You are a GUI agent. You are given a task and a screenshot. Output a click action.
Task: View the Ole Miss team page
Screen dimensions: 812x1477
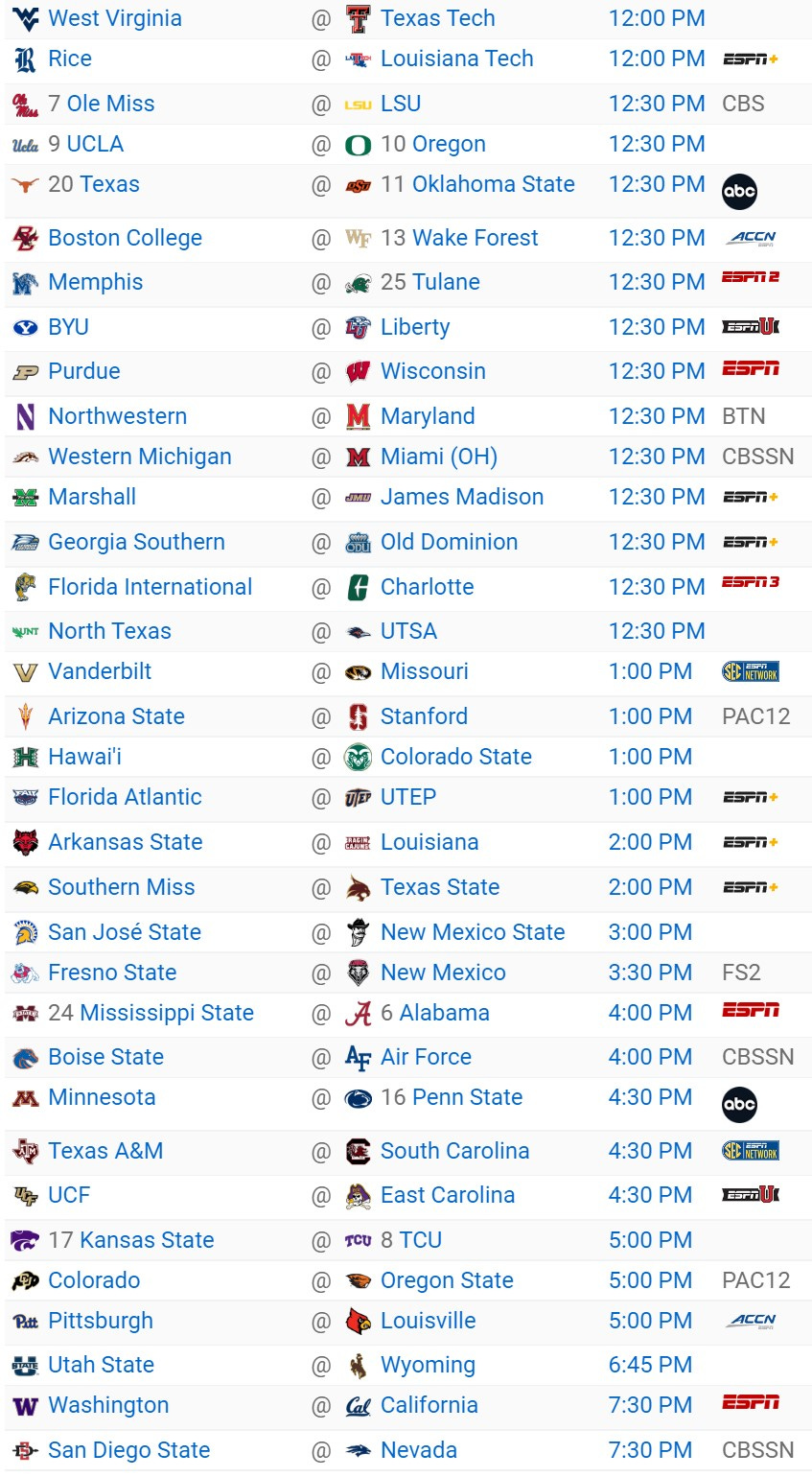tap(110, 104)
